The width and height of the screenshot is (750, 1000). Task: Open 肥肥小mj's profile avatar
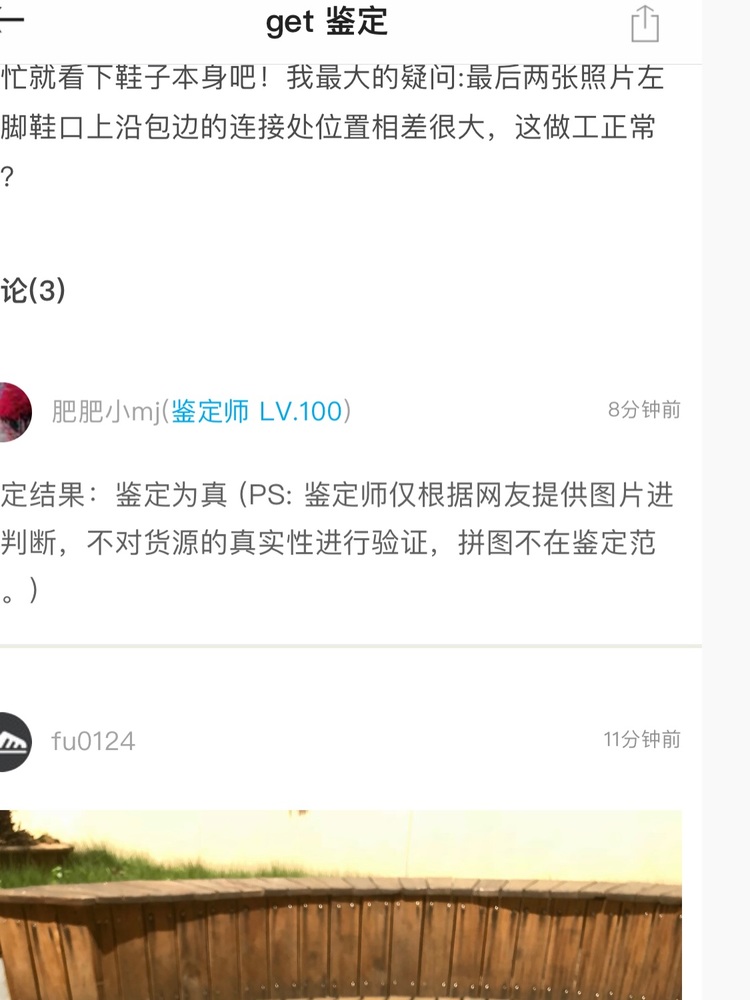coord(12,411)
